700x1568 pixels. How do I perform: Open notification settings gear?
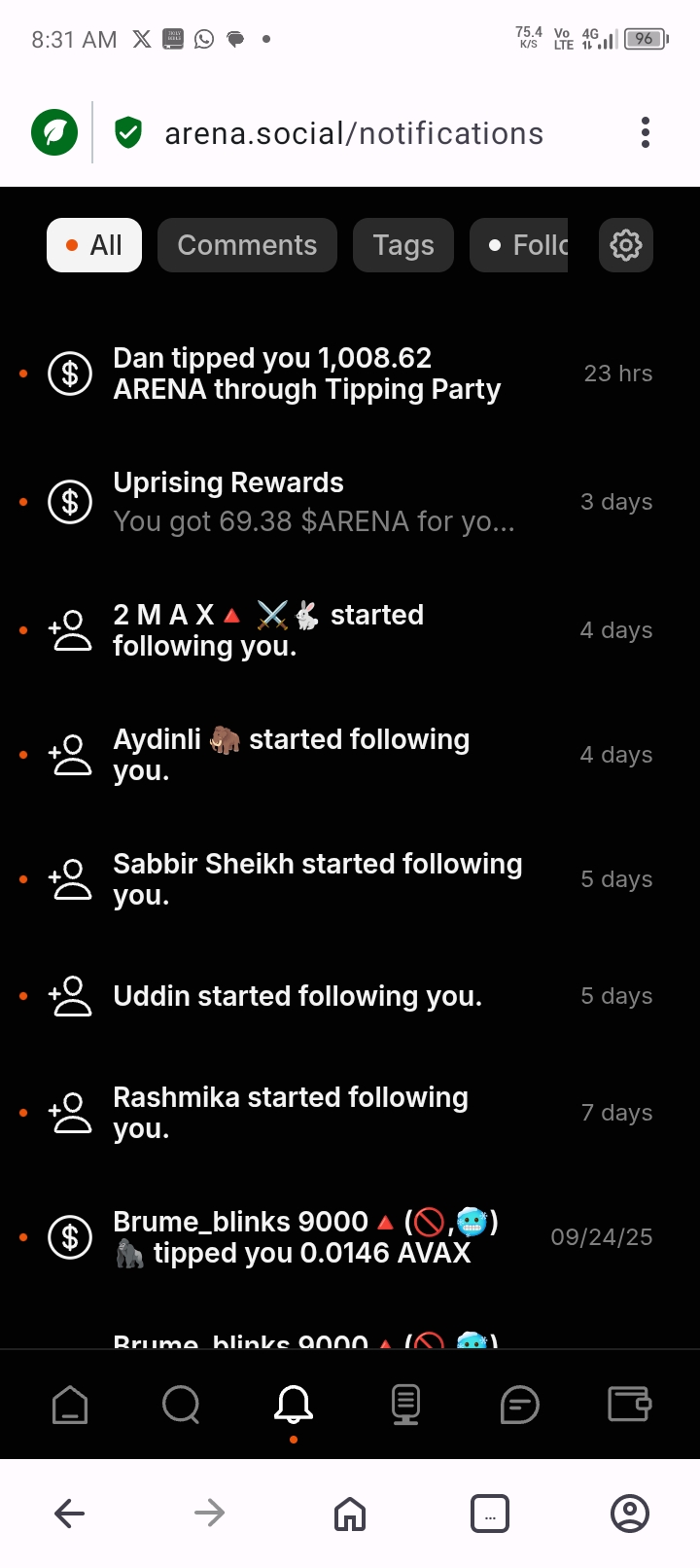point(626,245)
